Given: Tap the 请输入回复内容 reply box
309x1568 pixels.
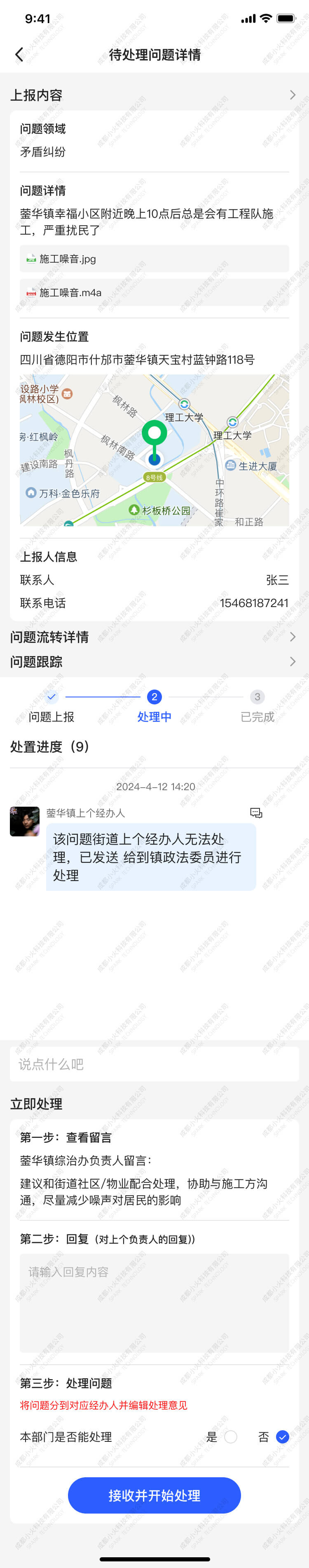Looking at the screenshot, I should (154, 1302).
